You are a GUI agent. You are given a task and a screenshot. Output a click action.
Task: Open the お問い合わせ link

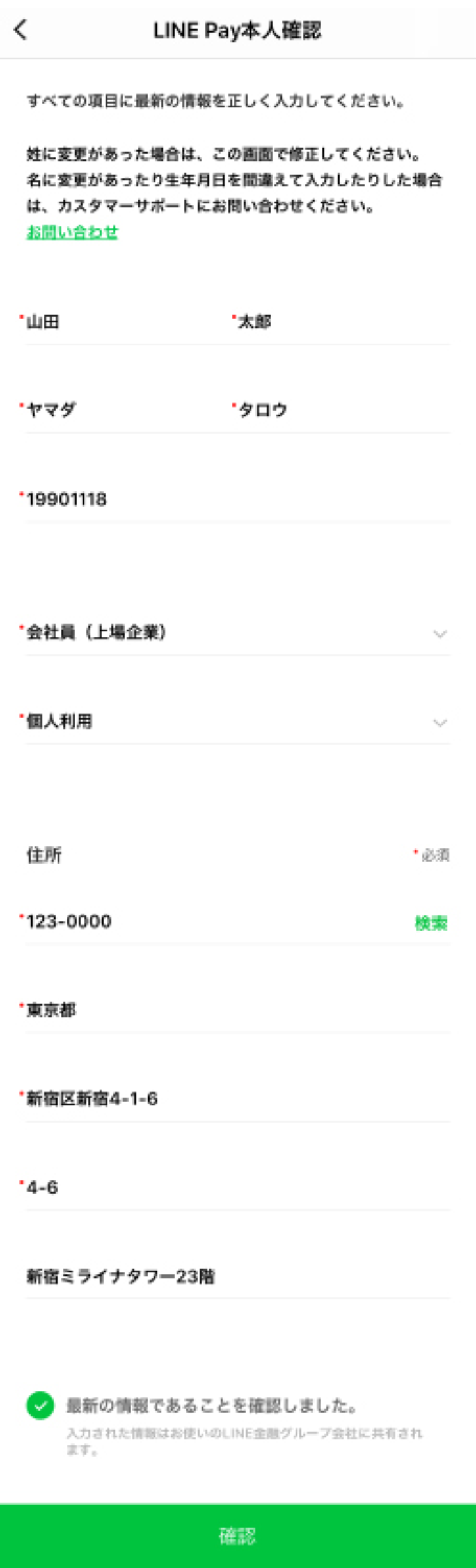pos(72,232)
